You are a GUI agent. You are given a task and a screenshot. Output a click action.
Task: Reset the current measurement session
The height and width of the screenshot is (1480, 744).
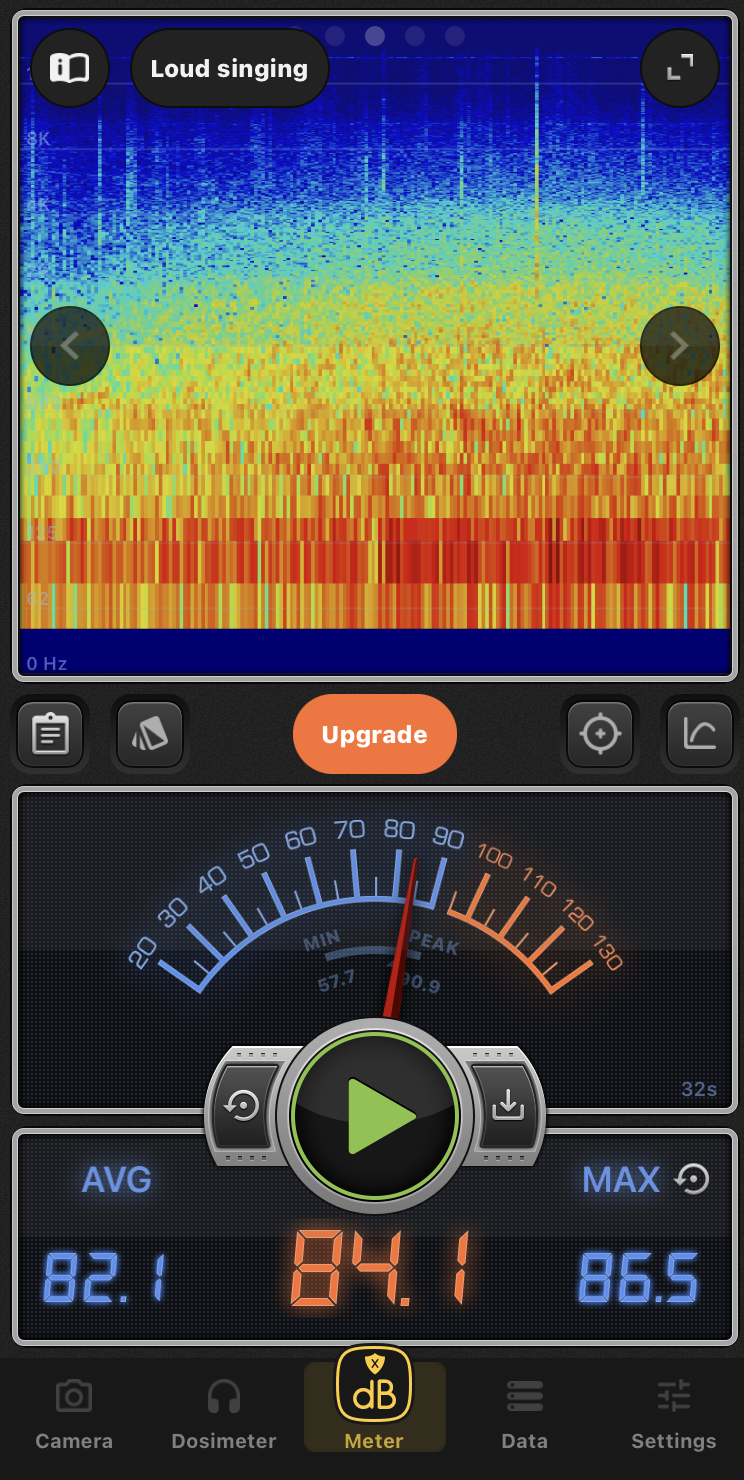coord(244,1106)
